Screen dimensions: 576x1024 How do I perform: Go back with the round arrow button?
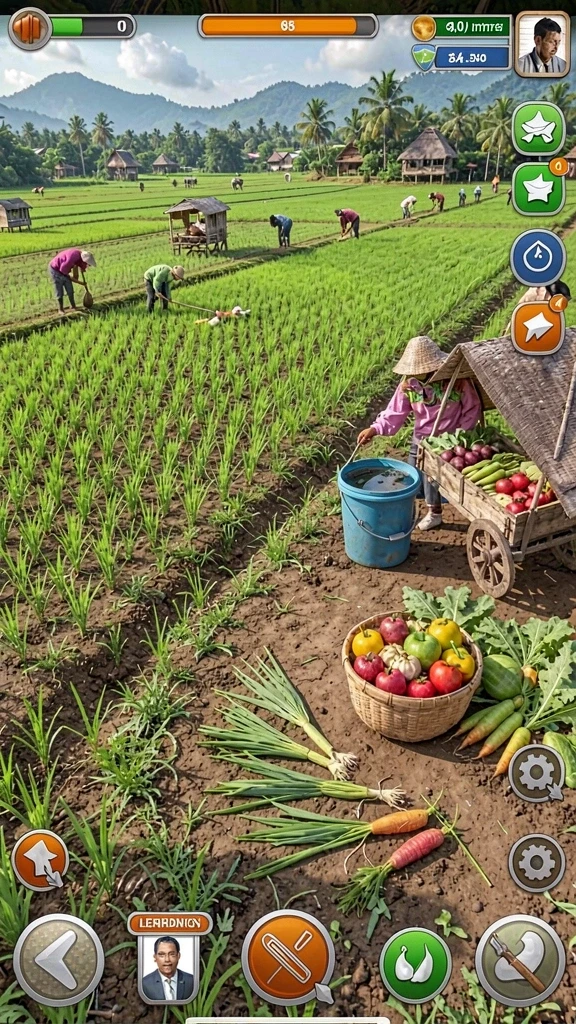coord(58,959)
